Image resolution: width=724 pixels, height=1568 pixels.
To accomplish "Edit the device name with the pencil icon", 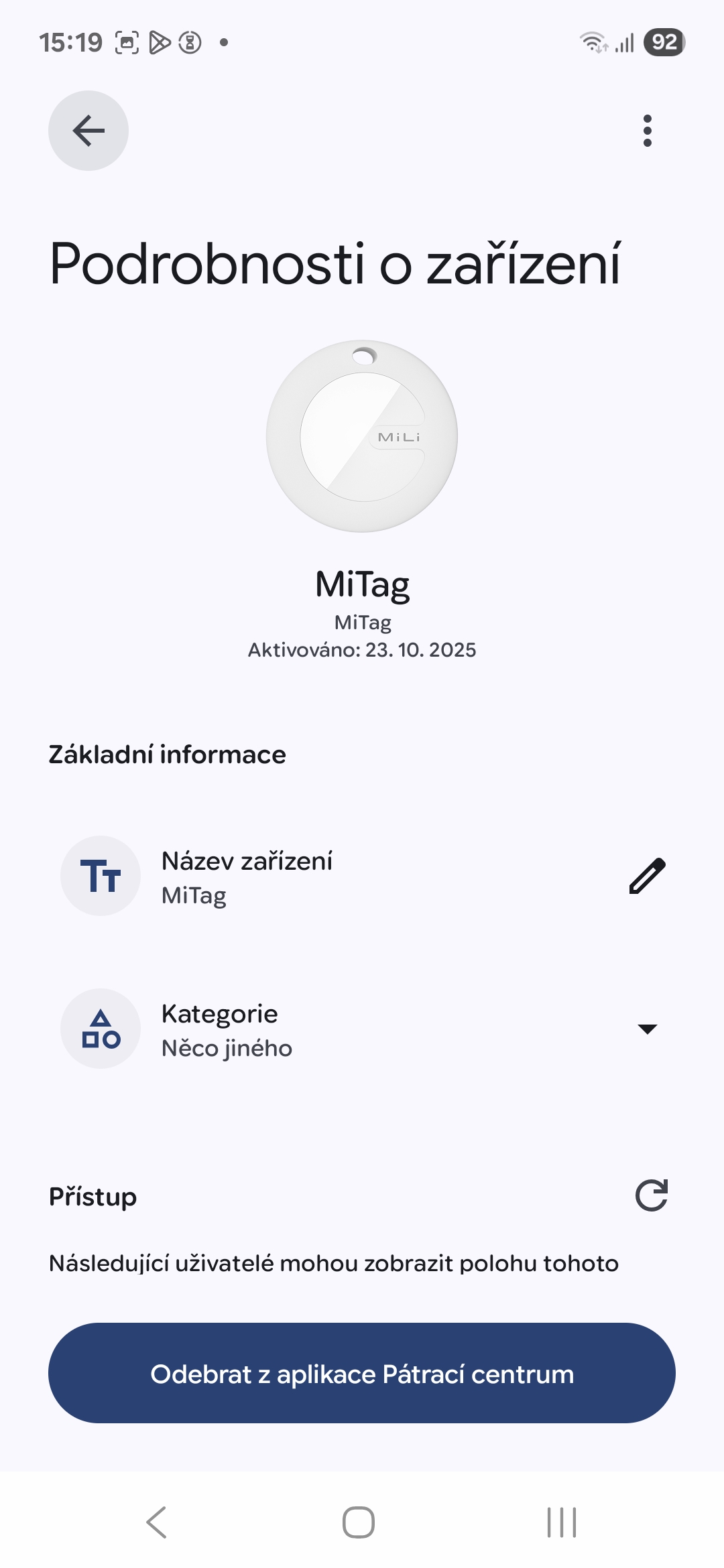I will (x=647, y=876).
